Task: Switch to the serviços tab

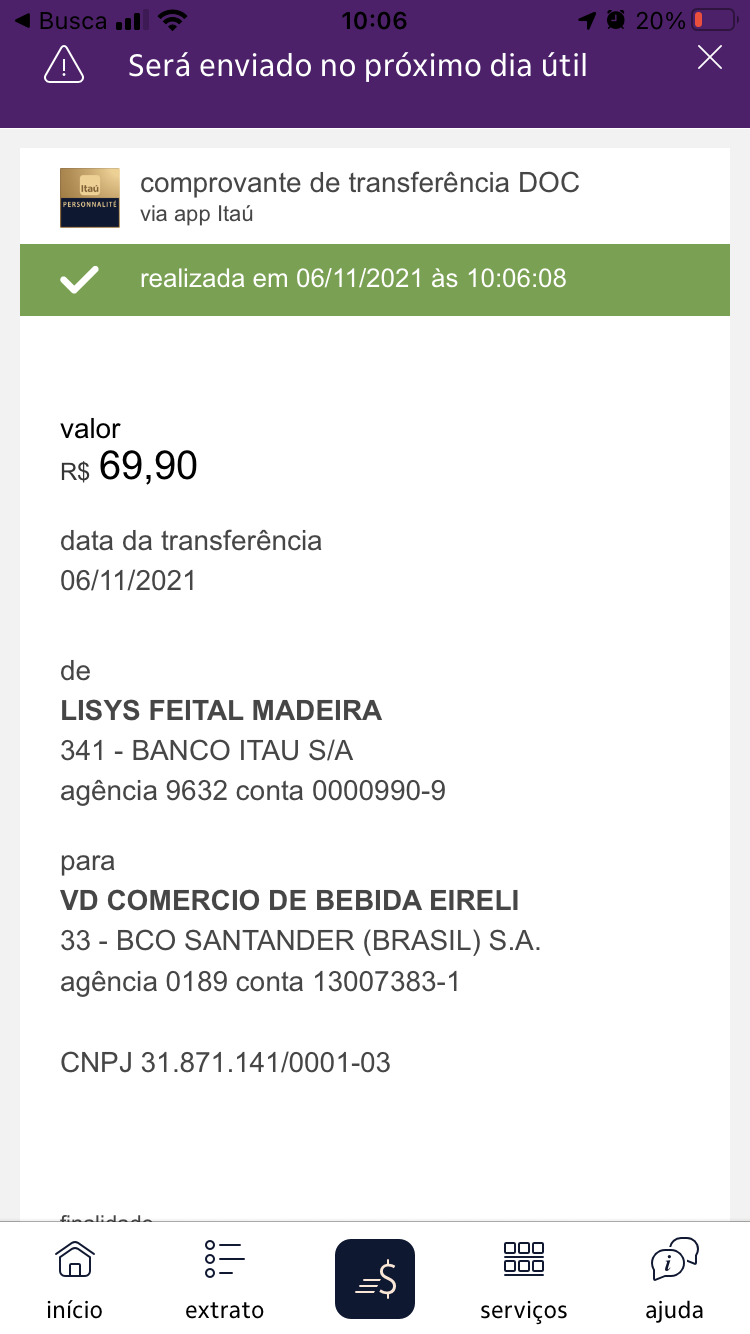Action: tap(524, 1278)
